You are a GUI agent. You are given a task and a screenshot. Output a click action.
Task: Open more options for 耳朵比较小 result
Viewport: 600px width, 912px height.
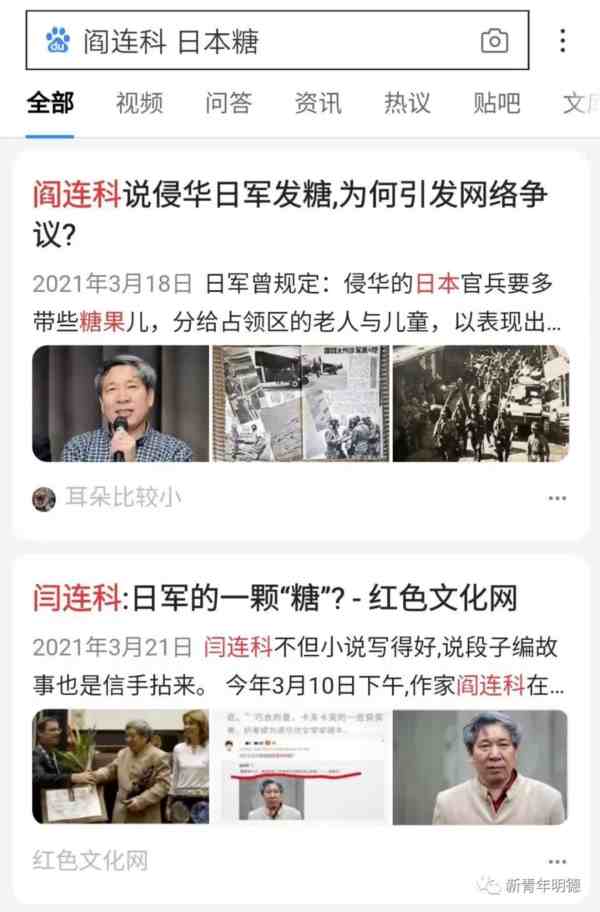(557, 498)
